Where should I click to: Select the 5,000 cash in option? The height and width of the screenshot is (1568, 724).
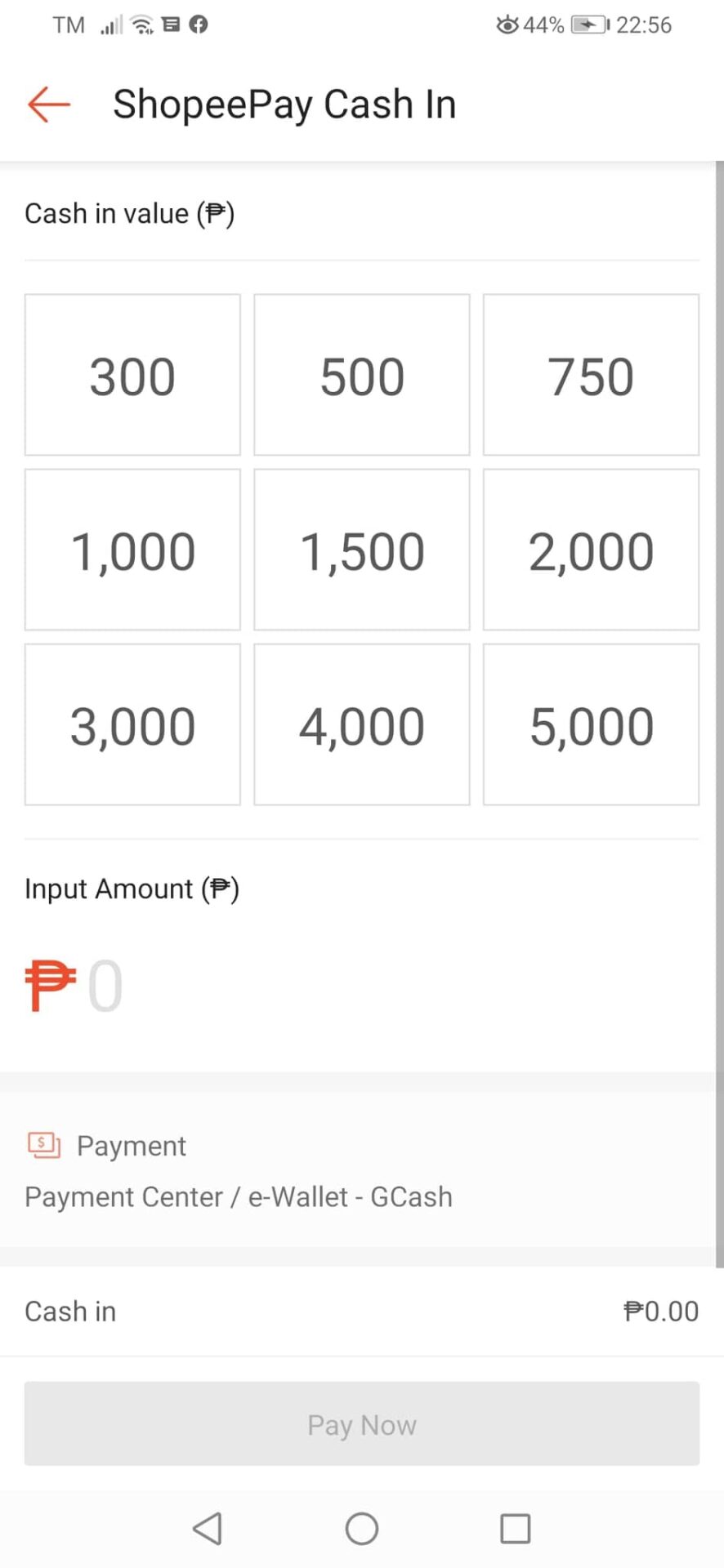[x=591, y=724]
